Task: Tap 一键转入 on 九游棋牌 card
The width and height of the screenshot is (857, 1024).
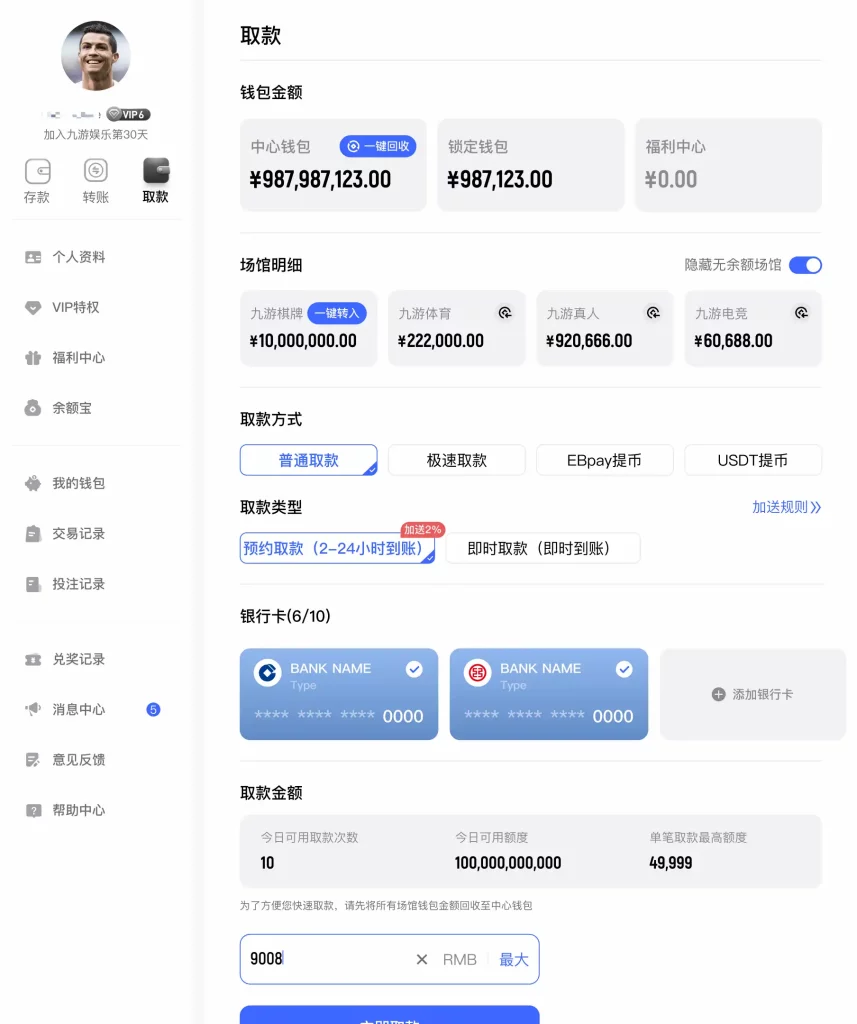Action: pos(336,313)
